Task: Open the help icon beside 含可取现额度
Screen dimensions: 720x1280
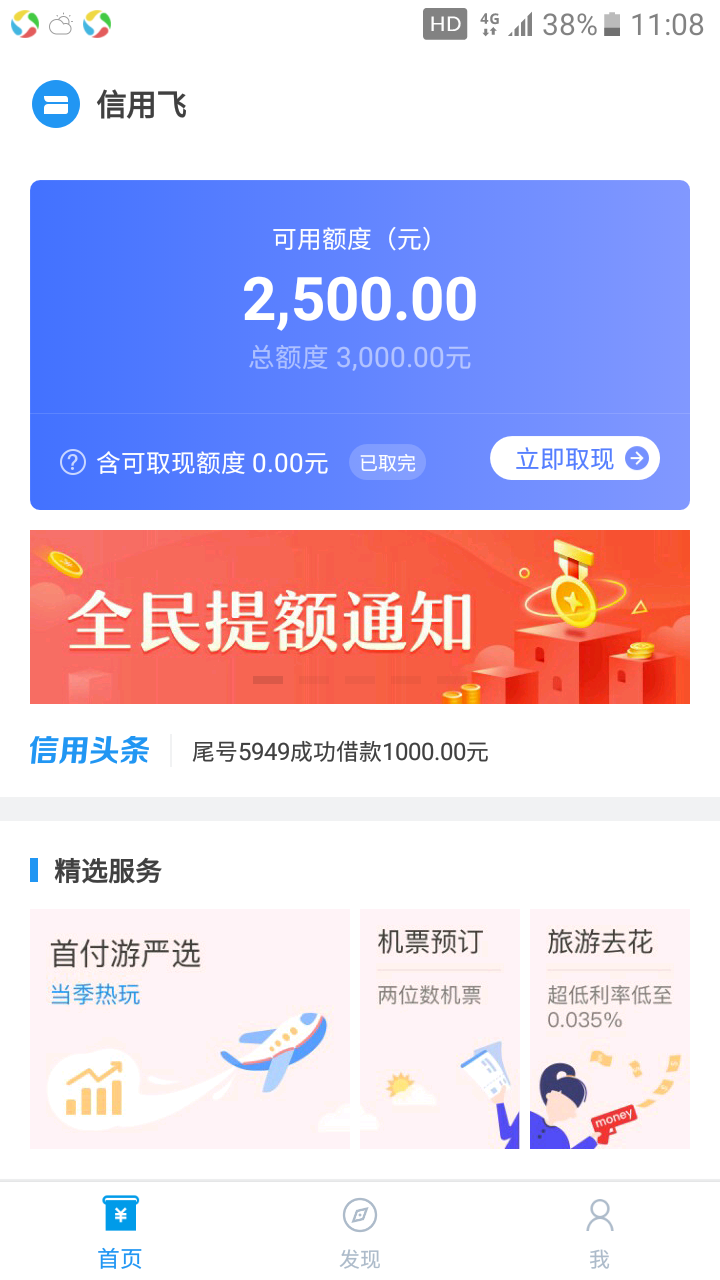Action: pos(73,462)
